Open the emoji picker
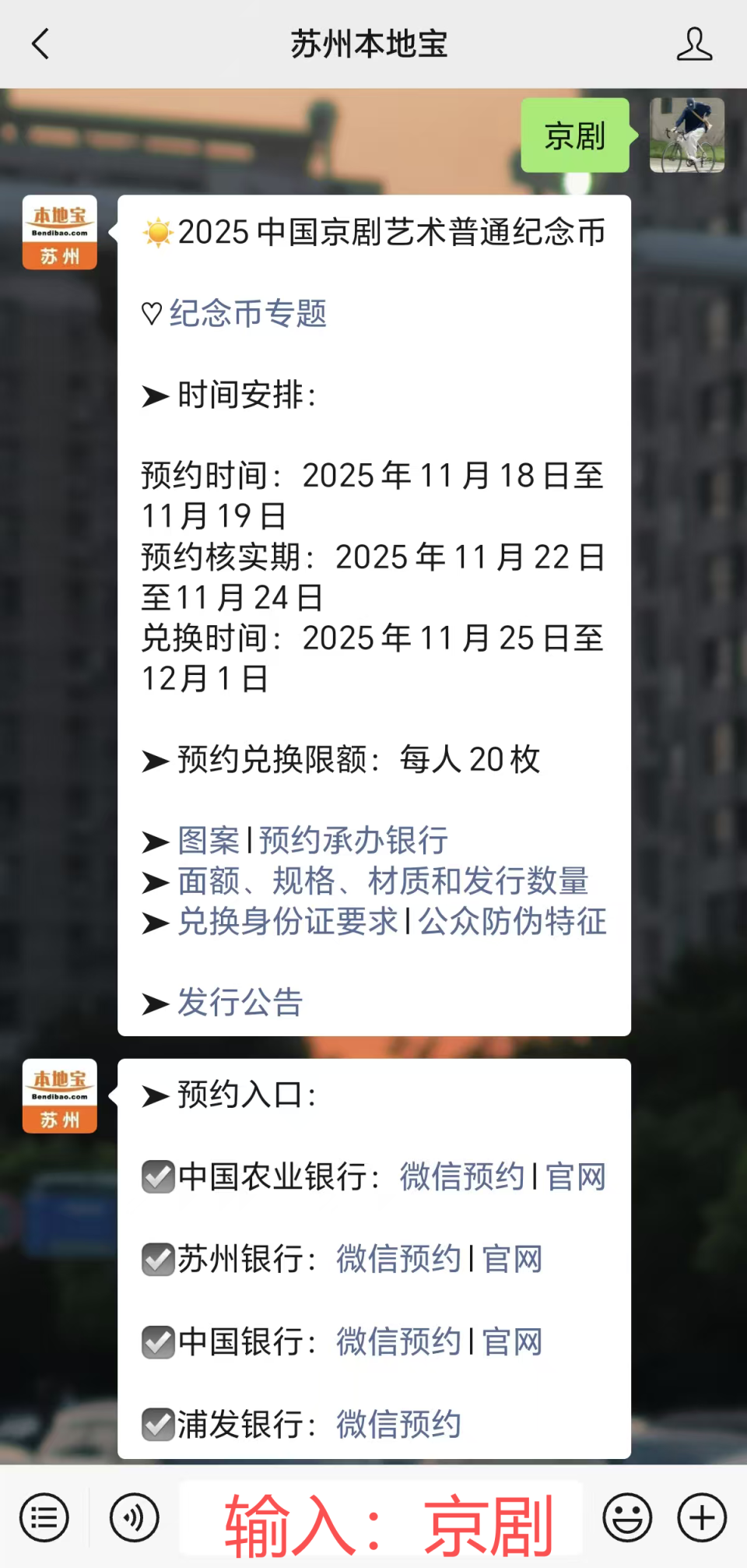The width and height of the screenshot is (747, 1568). pyautogui.click(x=627, y=1517)
